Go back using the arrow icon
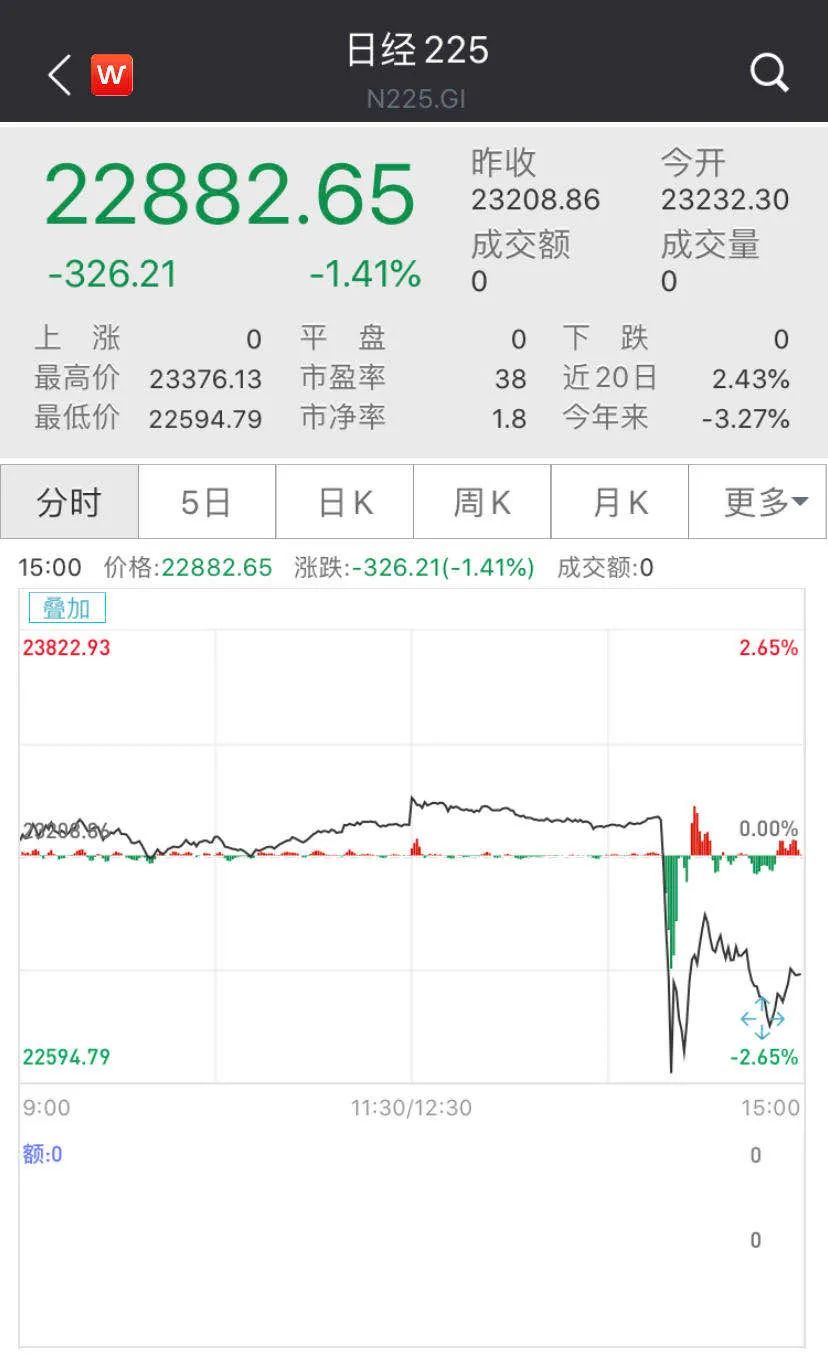The height and width of the screenshot is (1358, 828). click(x=60, y=75)
